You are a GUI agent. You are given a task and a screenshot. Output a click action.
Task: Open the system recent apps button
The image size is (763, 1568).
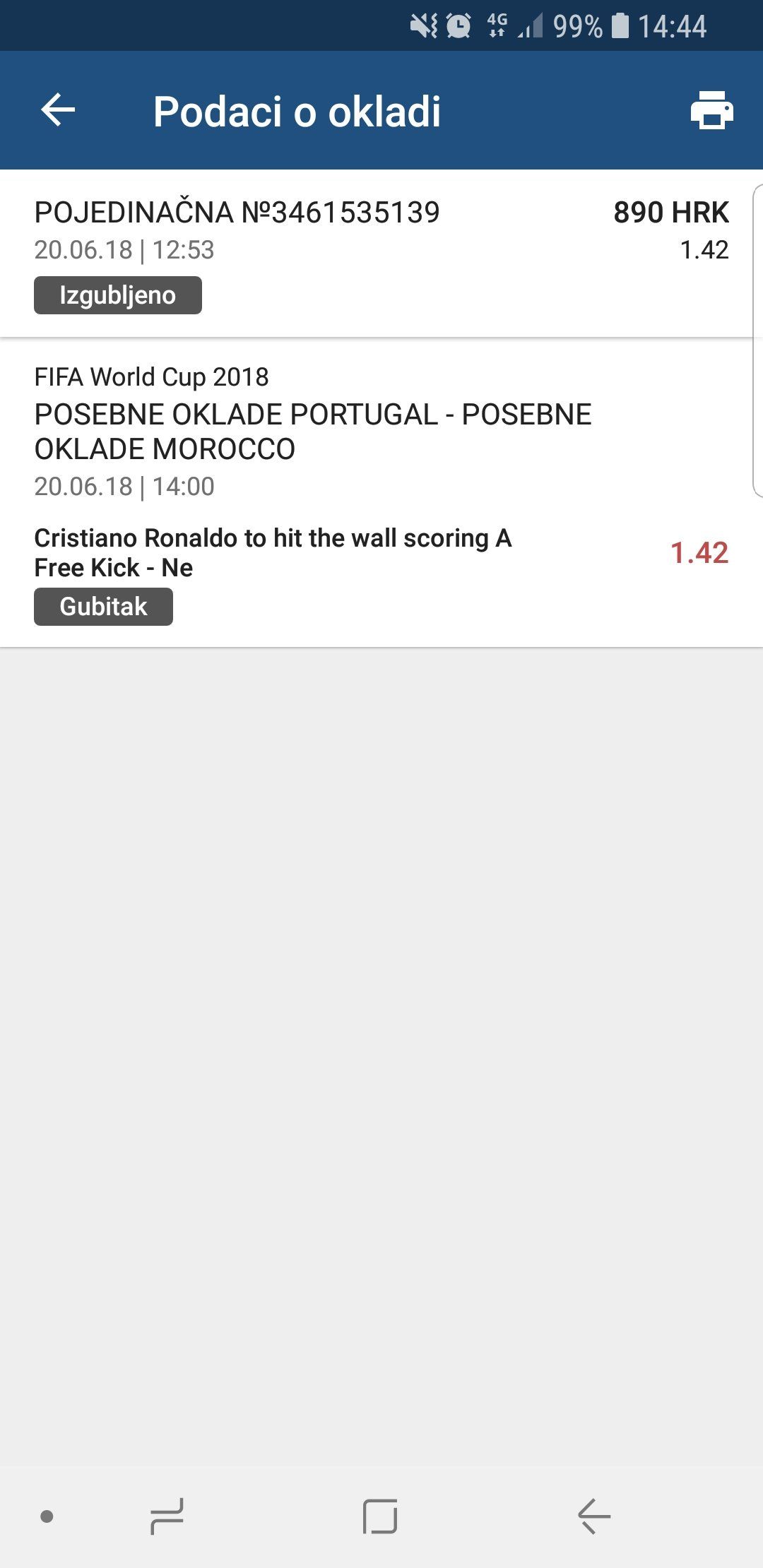coord(167,1516)
